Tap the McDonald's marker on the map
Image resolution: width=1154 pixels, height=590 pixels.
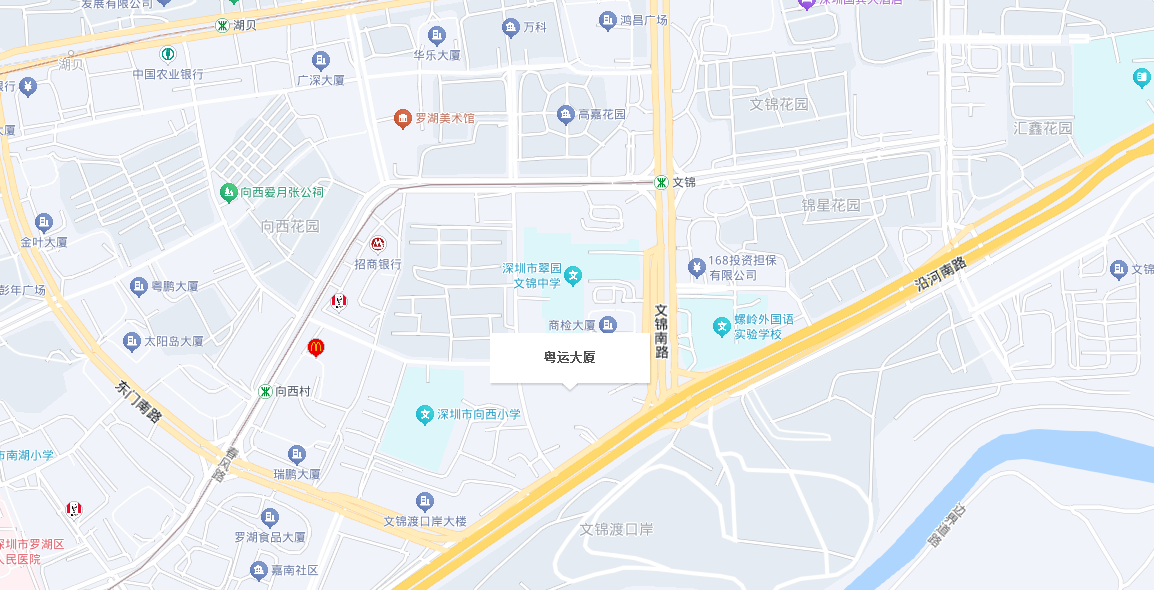pyautogui.click(x=316, y=347)
